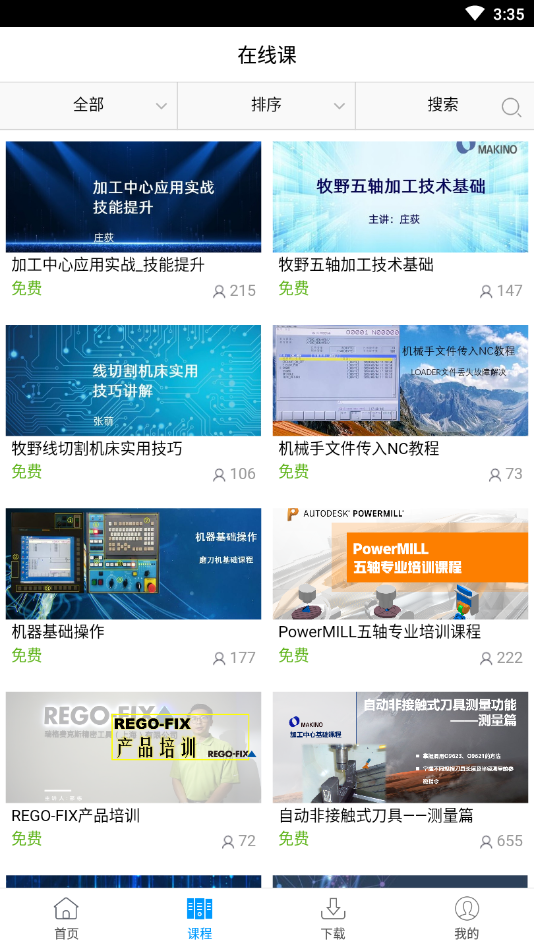Go to the 下载 downloads tab

coord(333,918)
